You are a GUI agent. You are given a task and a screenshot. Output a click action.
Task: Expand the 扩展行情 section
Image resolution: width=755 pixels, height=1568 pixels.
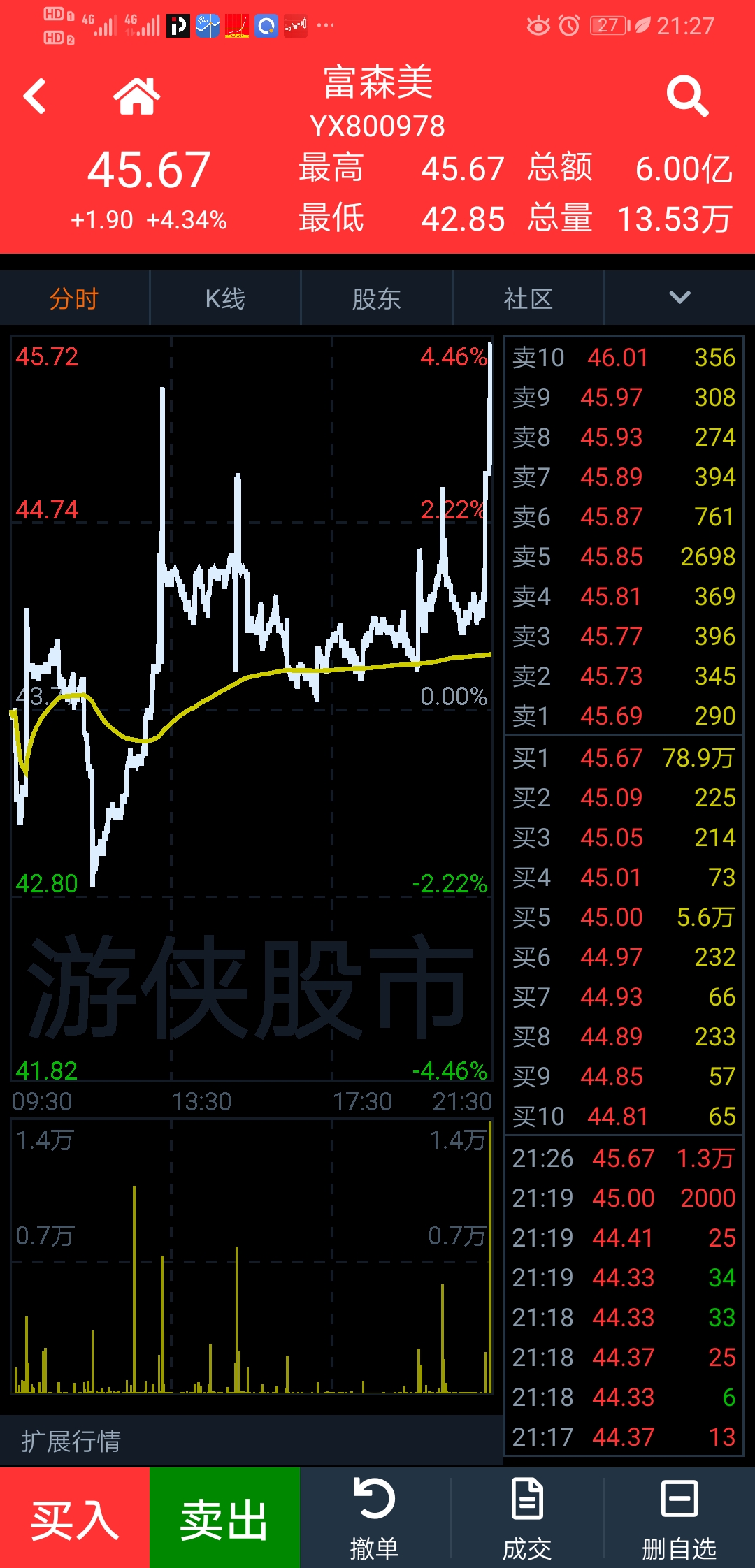(x=71, y=1441)
